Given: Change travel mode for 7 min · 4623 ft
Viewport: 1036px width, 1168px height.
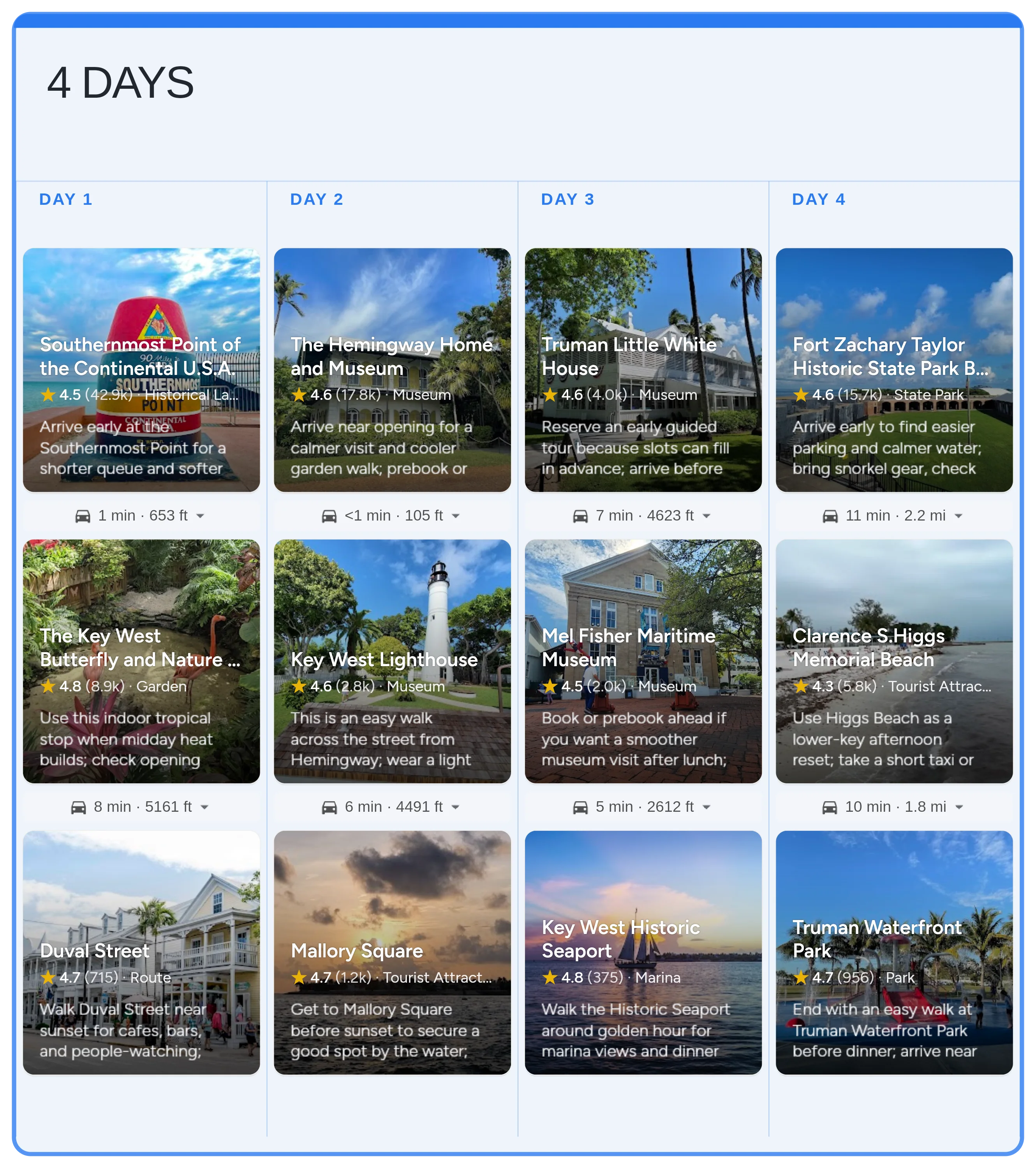Looking at the screenshot, I should point(707,516).
